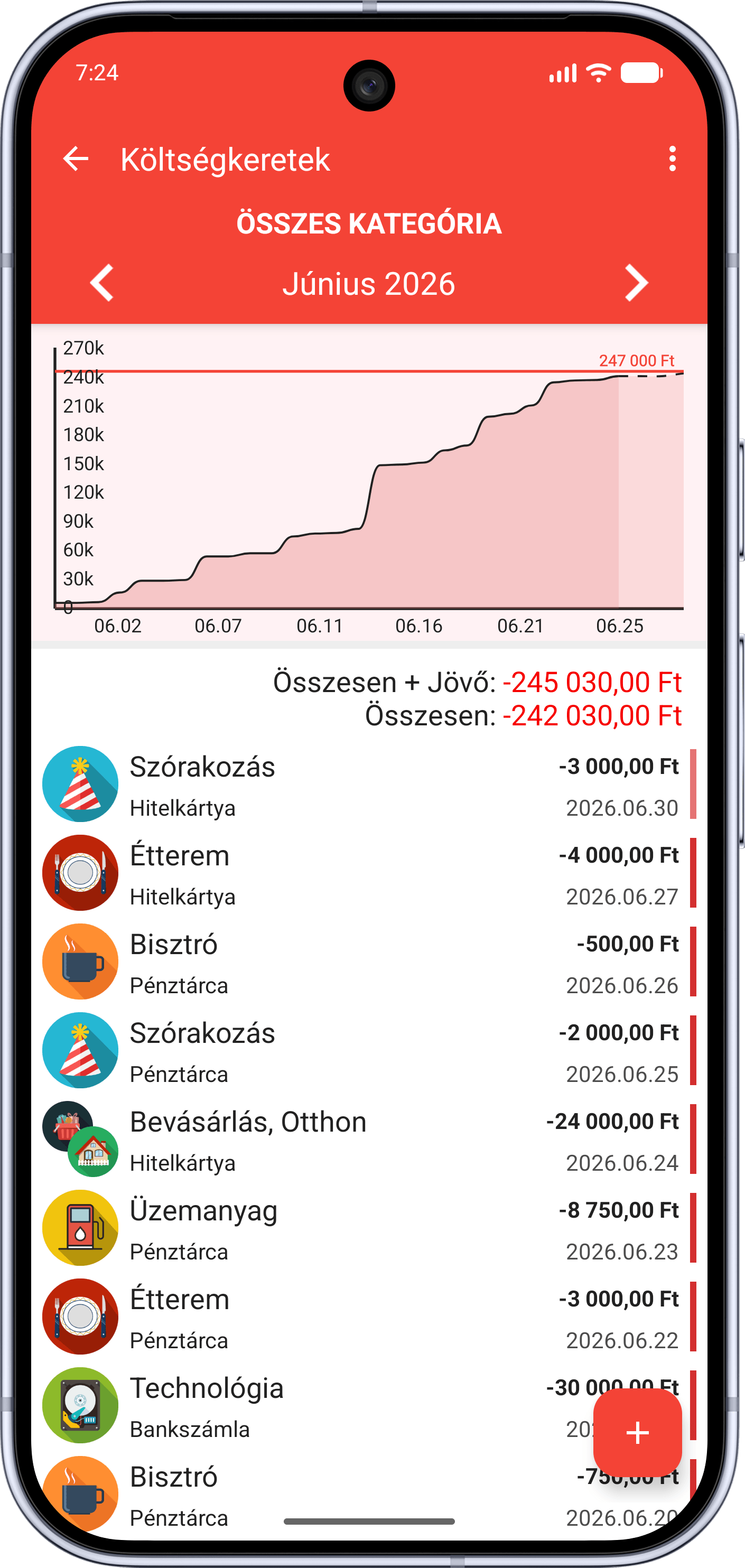Open the Üzemanyag transaction

tap(369, 1229)
